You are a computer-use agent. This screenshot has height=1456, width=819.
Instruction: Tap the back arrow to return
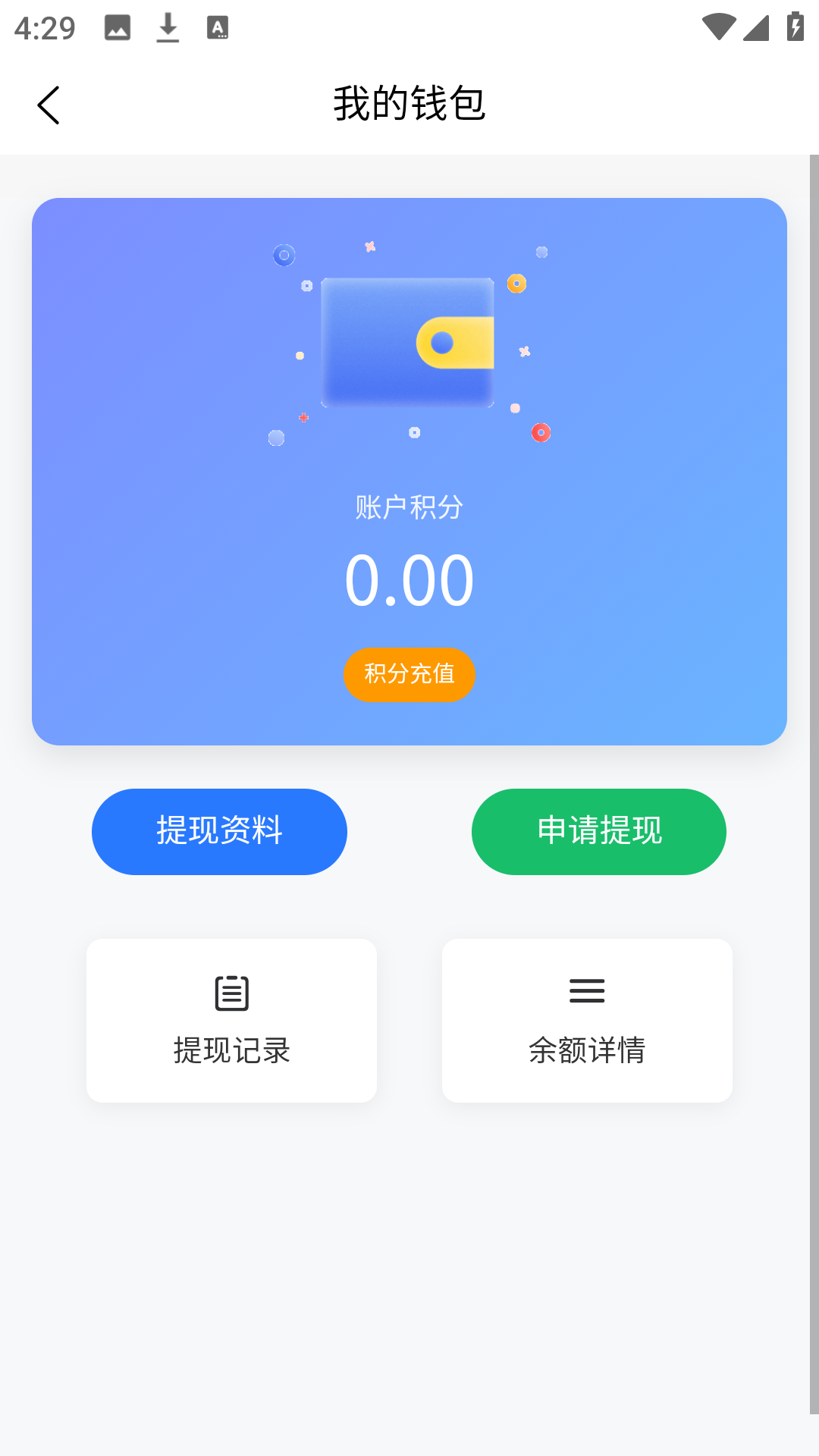tap(49, 105)
